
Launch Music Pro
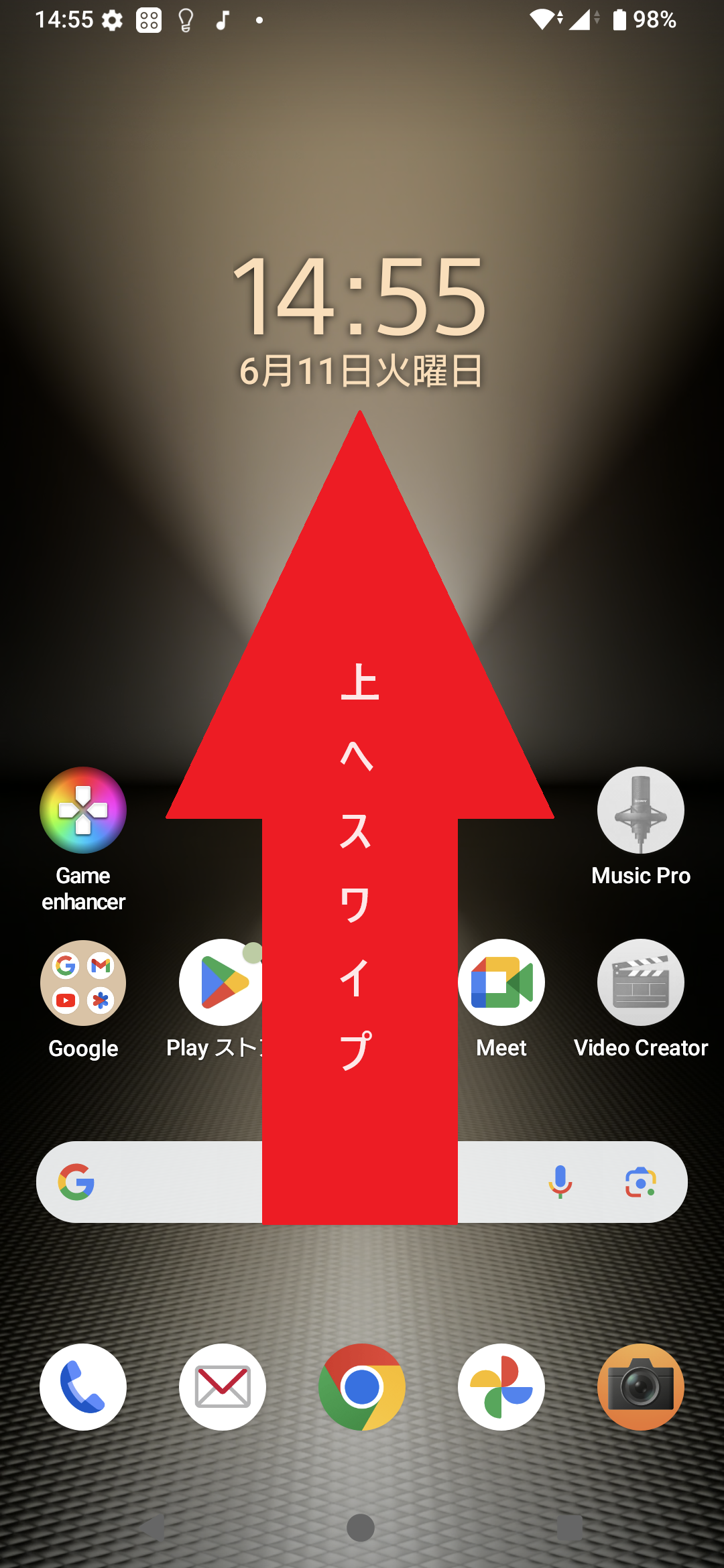click(x=640, y=809)
